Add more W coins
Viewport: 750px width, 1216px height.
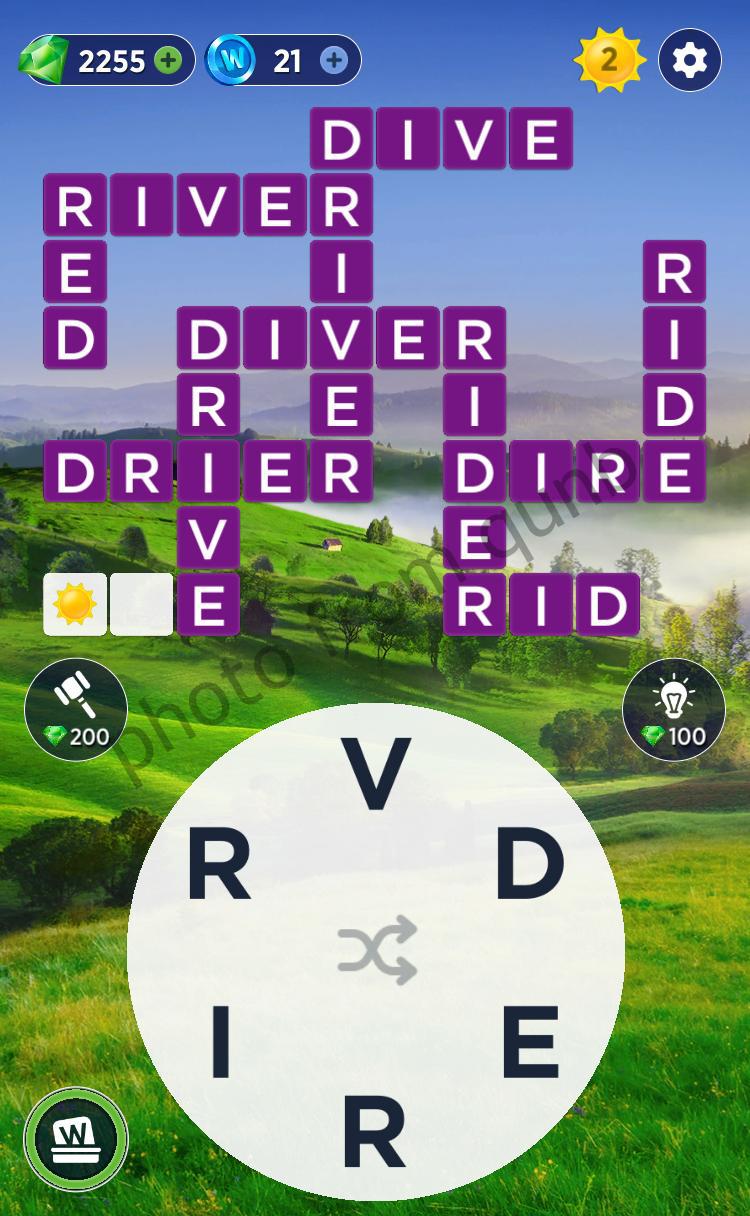pyautogui.click(x=334, y=61)
